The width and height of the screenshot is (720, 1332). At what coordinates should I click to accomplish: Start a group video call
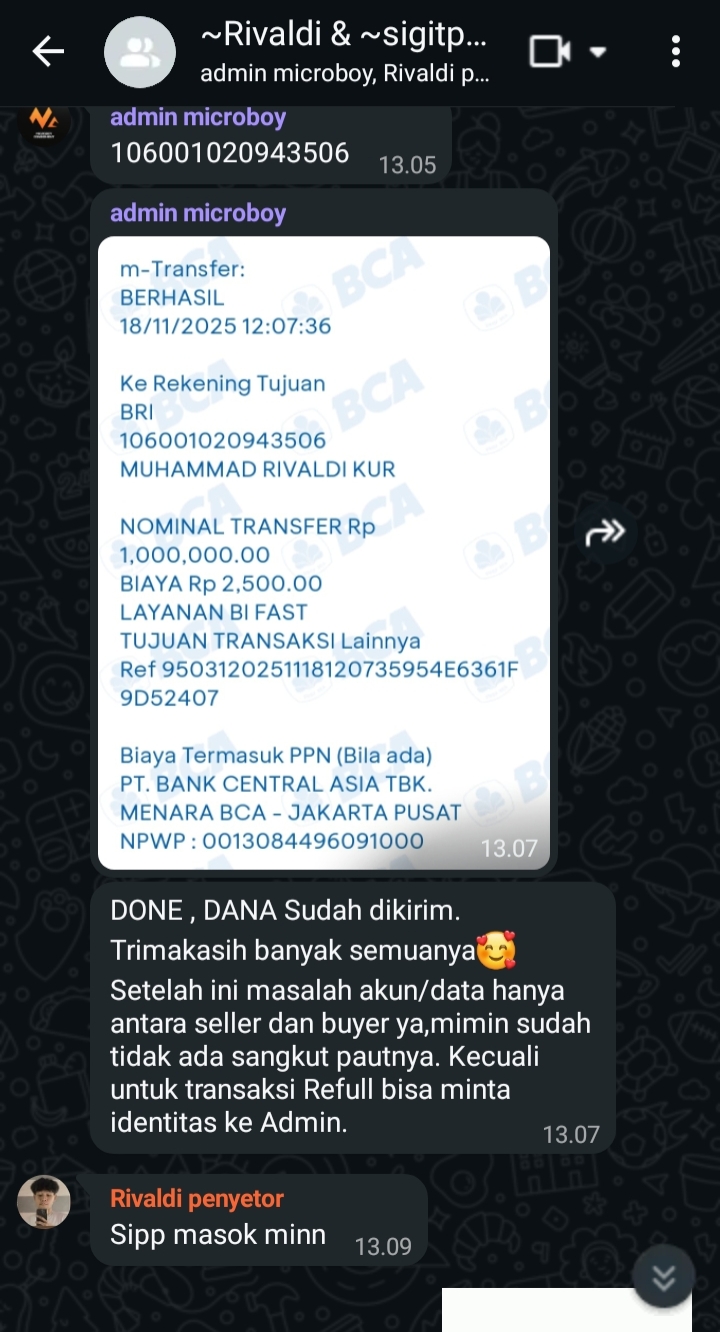coord(549,51)
